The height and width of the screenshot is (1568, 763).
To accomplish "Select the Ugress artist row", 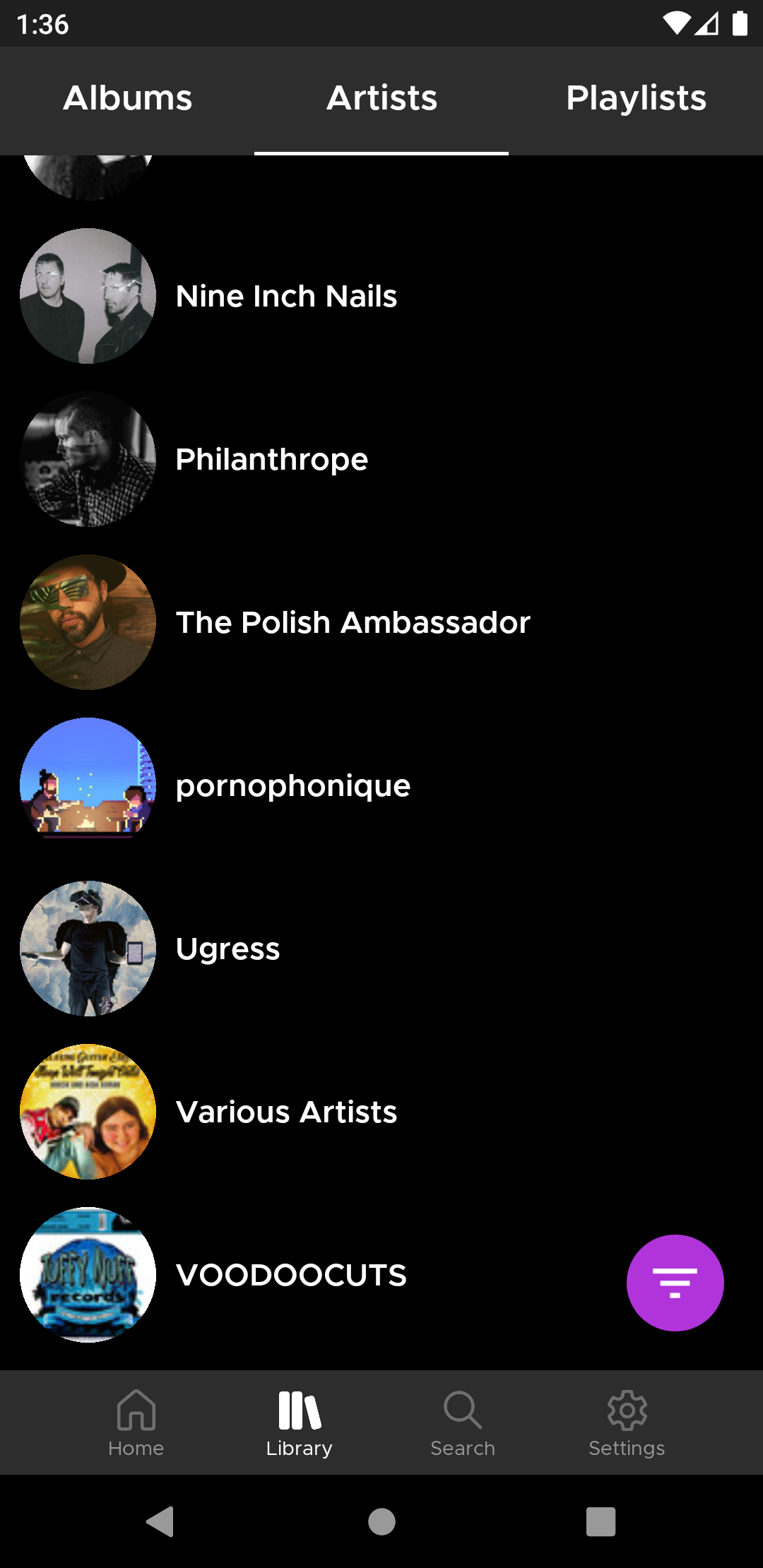I will (227, 949).
